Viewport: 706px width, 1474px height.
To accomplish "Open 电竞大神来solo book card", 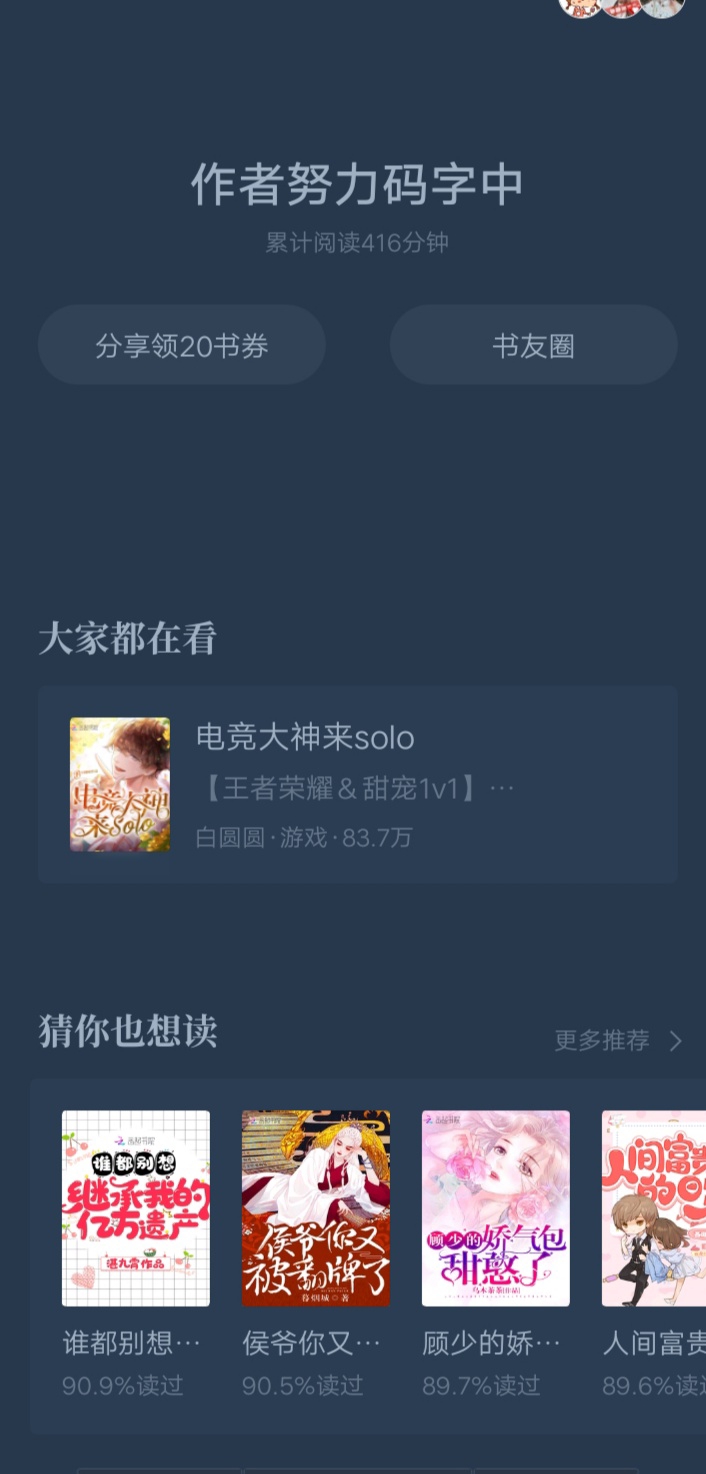I will click(357, 784).
